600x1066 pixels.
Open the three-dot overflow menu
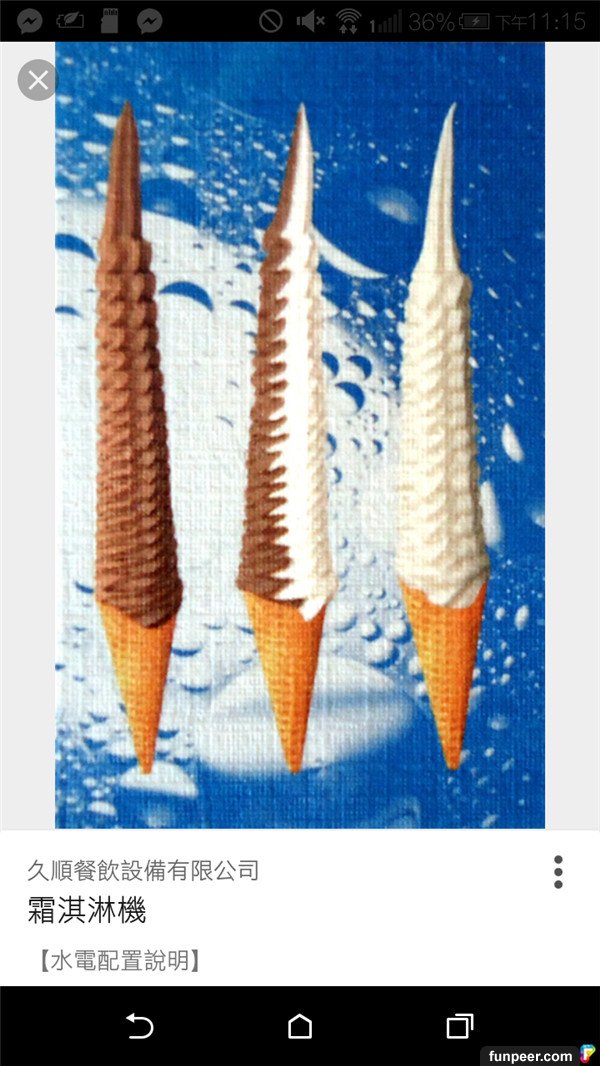(558, 871)
